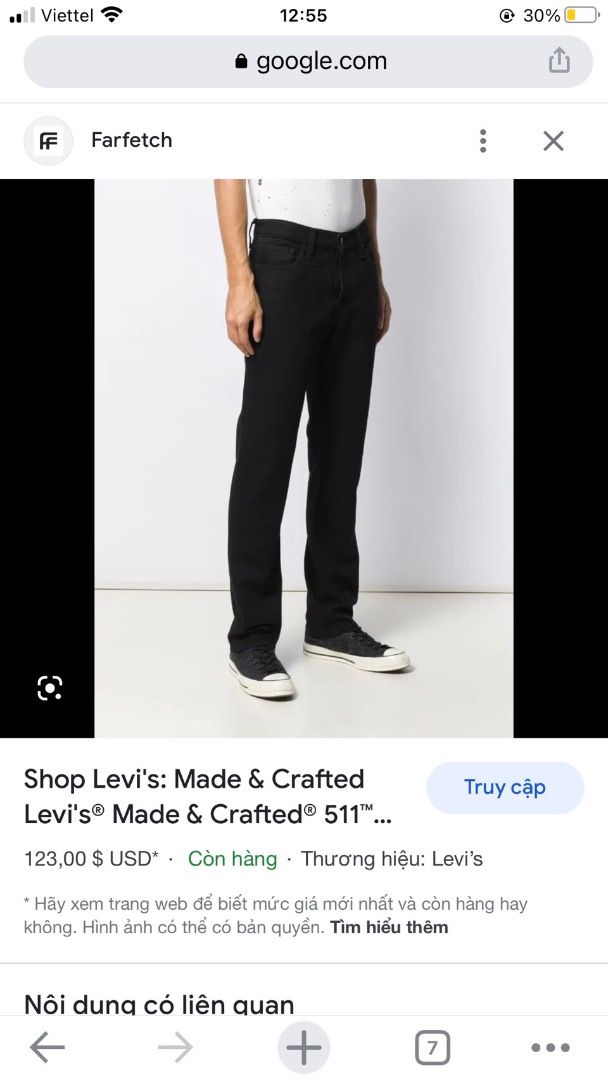Image resolution: width=608 pixels, height=1080 pixels.
Task: Tap the Truy cập button
Action: click(x=505, y=788)
